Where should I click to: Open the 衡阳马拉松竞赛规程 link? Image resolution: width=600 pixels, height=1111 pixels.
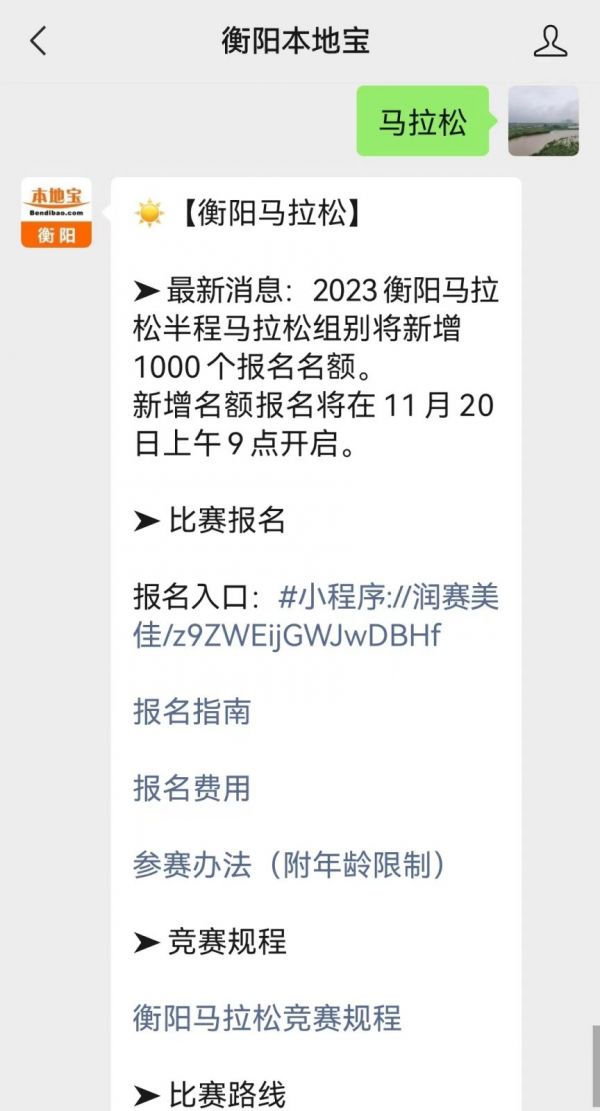point(267,1018)
